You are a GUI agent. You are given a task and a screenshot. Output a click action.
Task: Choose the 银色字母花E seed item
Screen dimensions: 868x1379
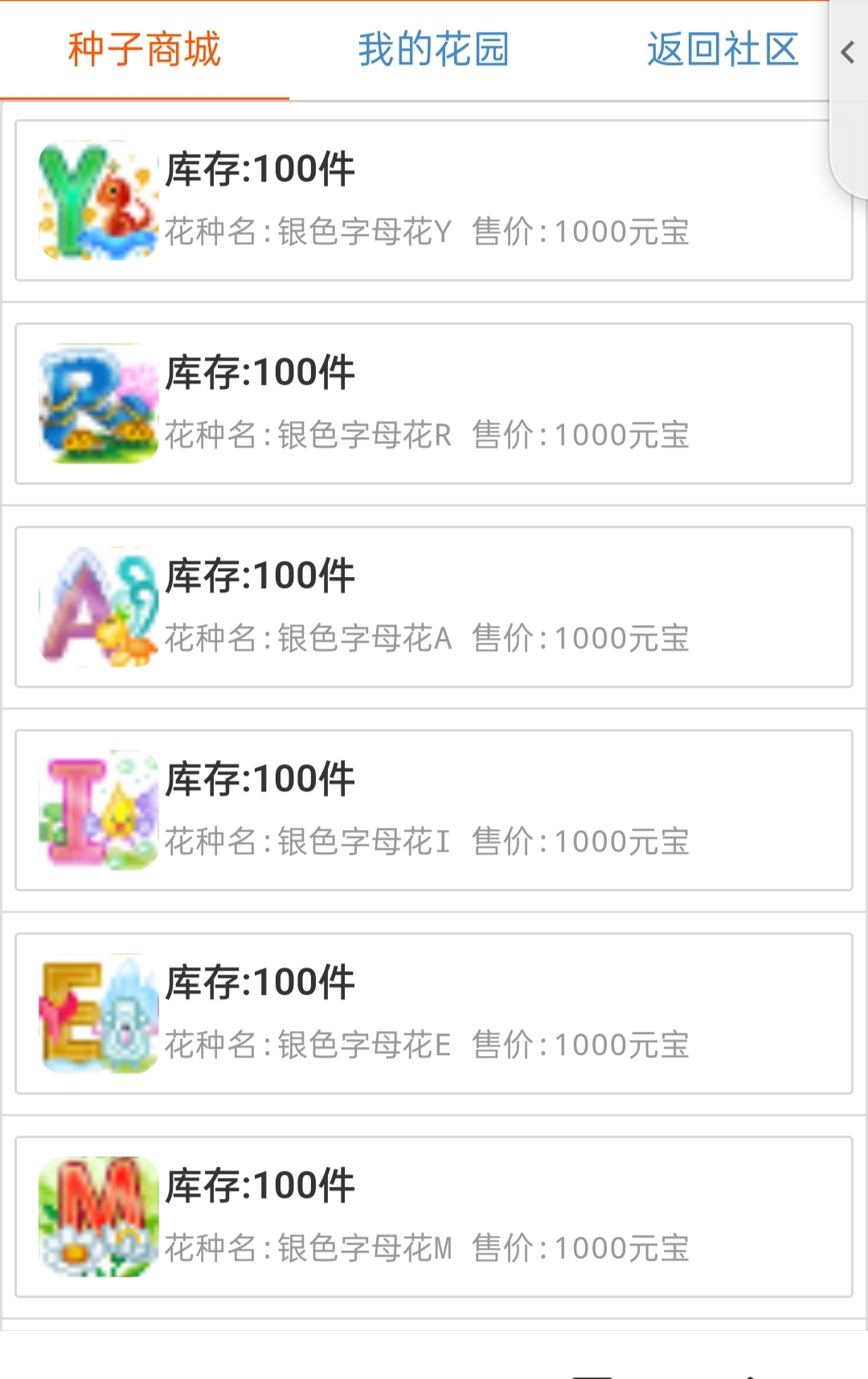[x=433, y=1014]
